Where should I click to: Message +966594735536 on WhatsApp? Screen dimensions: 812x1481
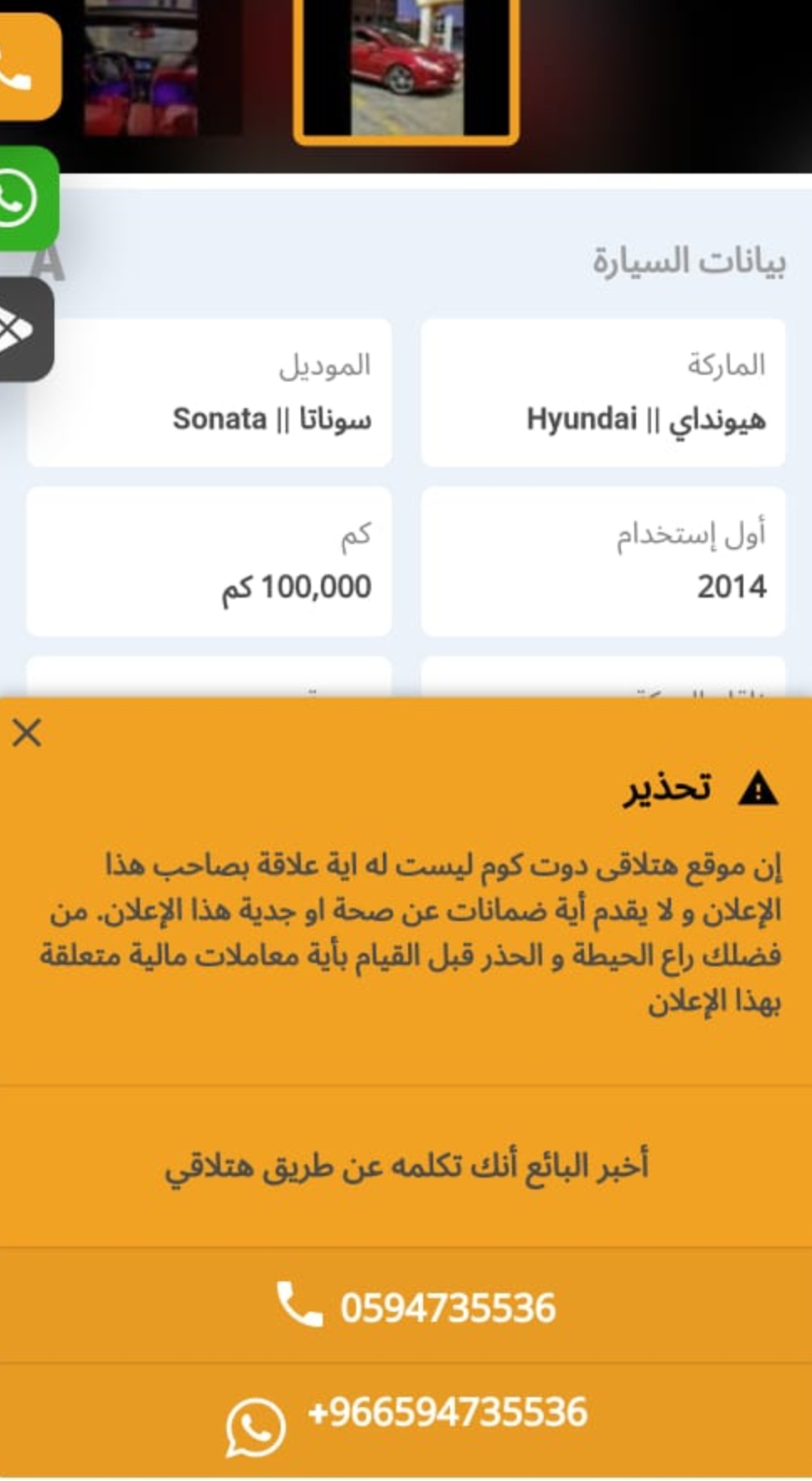coord(406,1420)
